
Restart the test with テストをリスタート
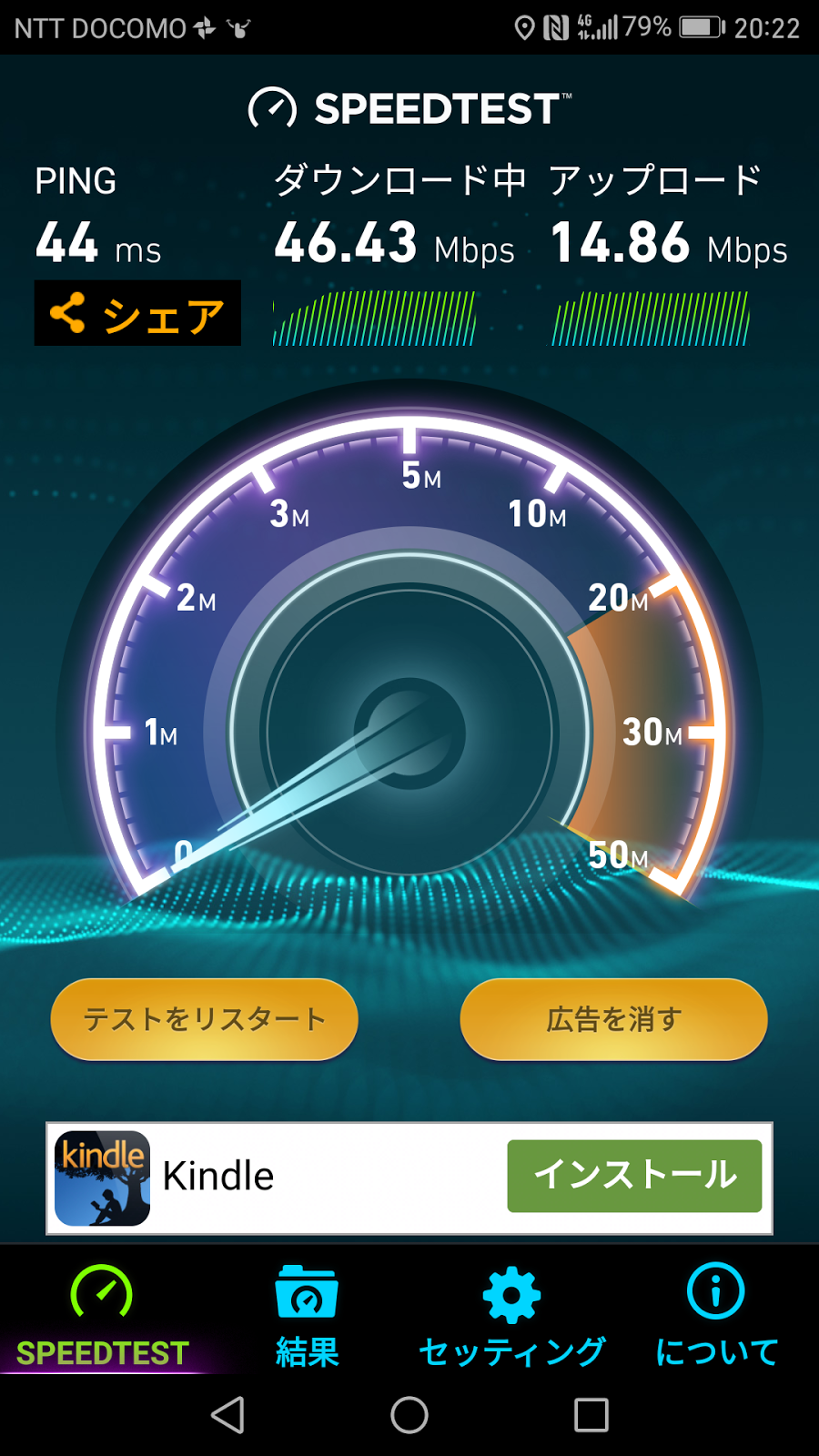click(x=204, y=1019)
